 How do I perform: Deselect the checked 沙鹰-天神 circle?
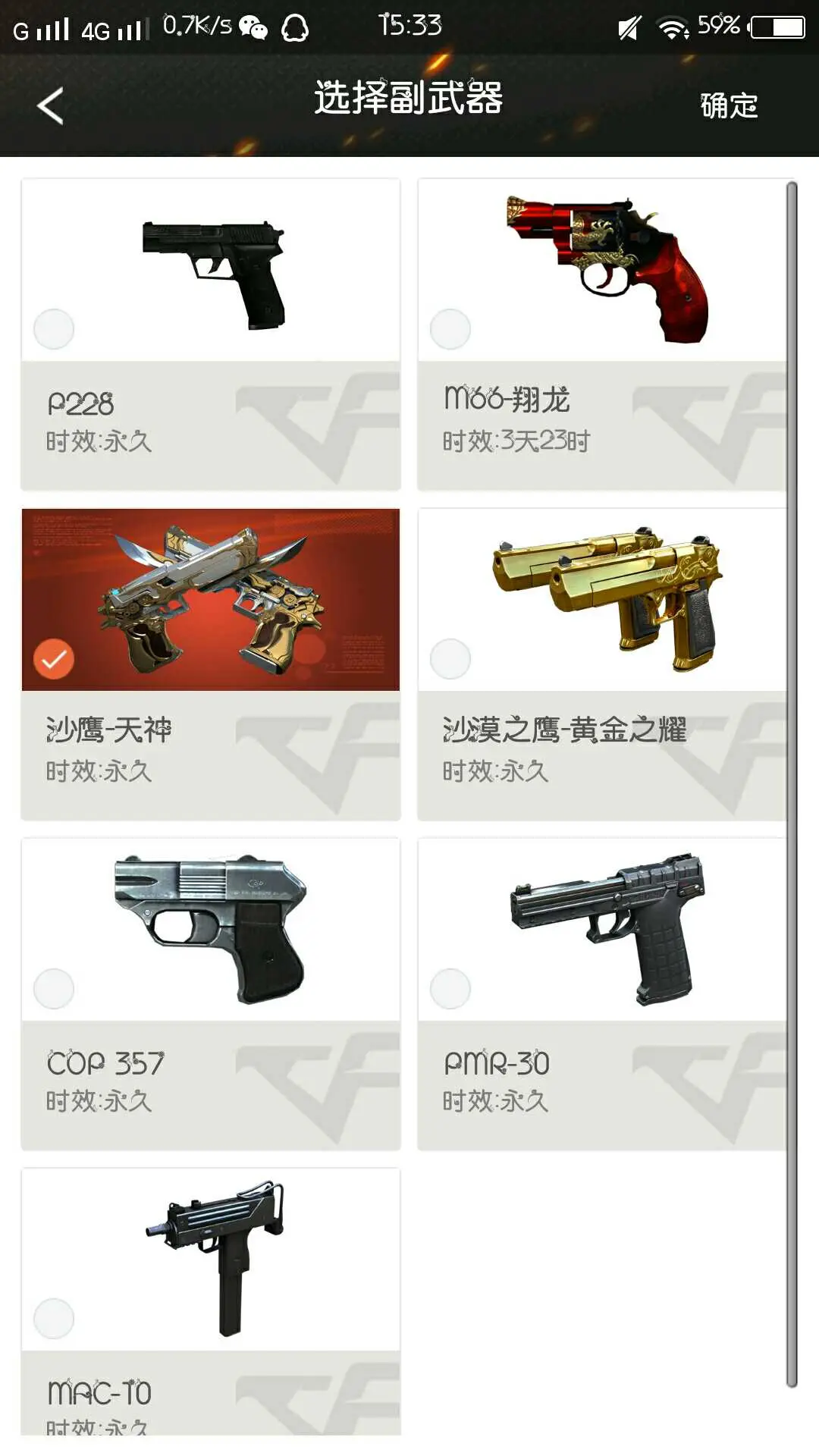coord(54,659)
